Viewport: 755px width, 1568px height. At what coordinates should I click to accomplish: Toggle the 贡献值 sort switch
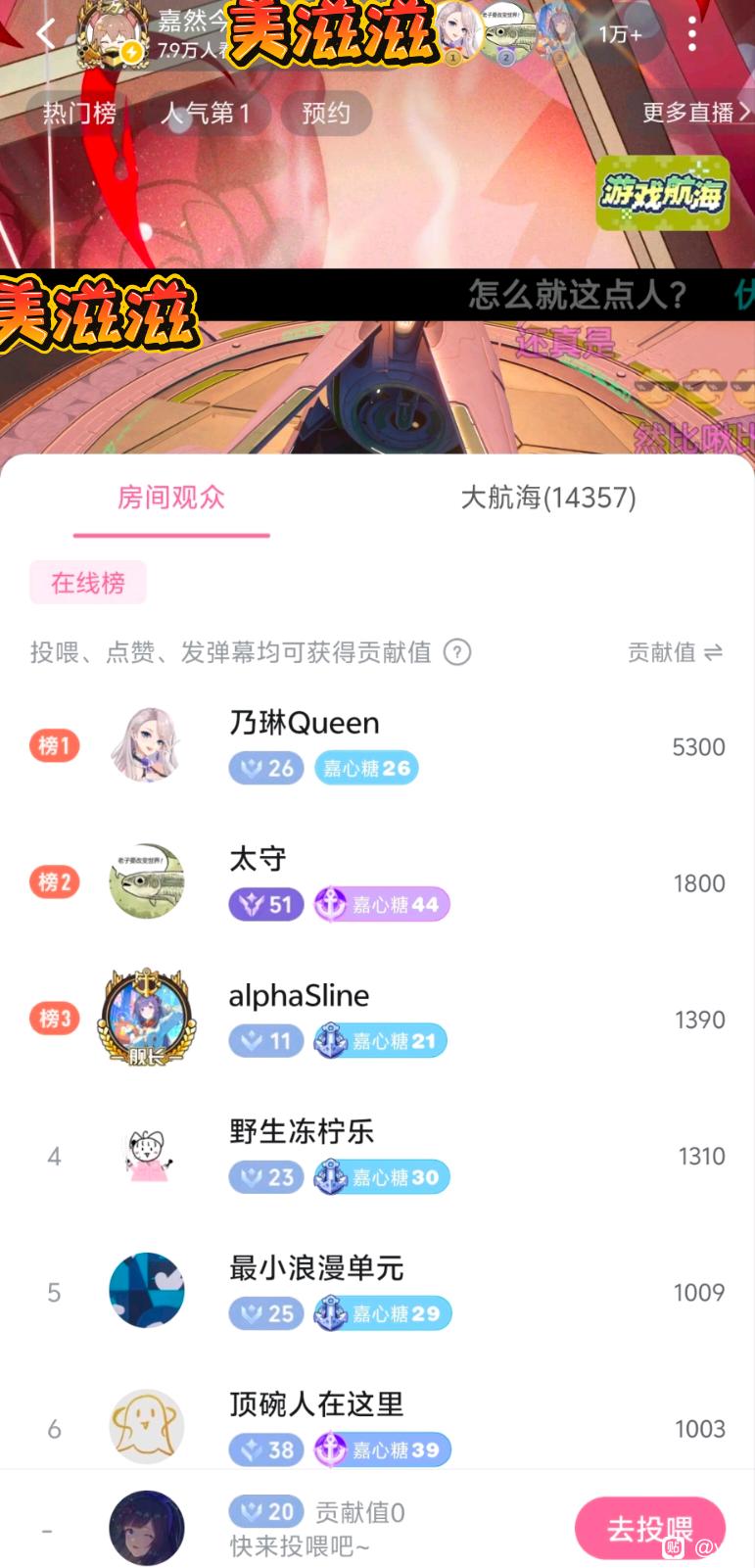coord(675,652)
